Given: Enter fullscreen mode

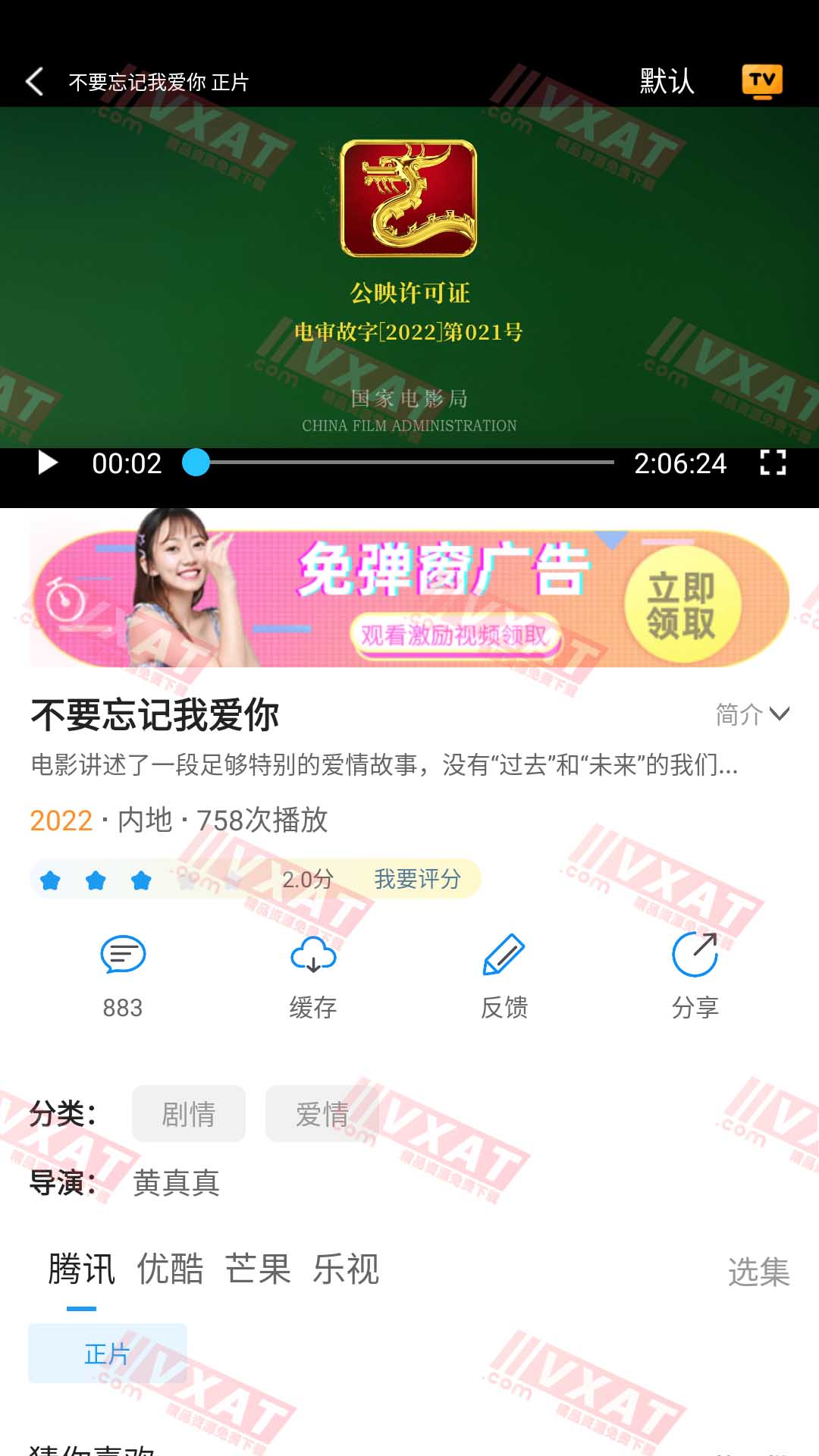Looking at the screenshot, I should pyautogui.click(x=772, y=463).
